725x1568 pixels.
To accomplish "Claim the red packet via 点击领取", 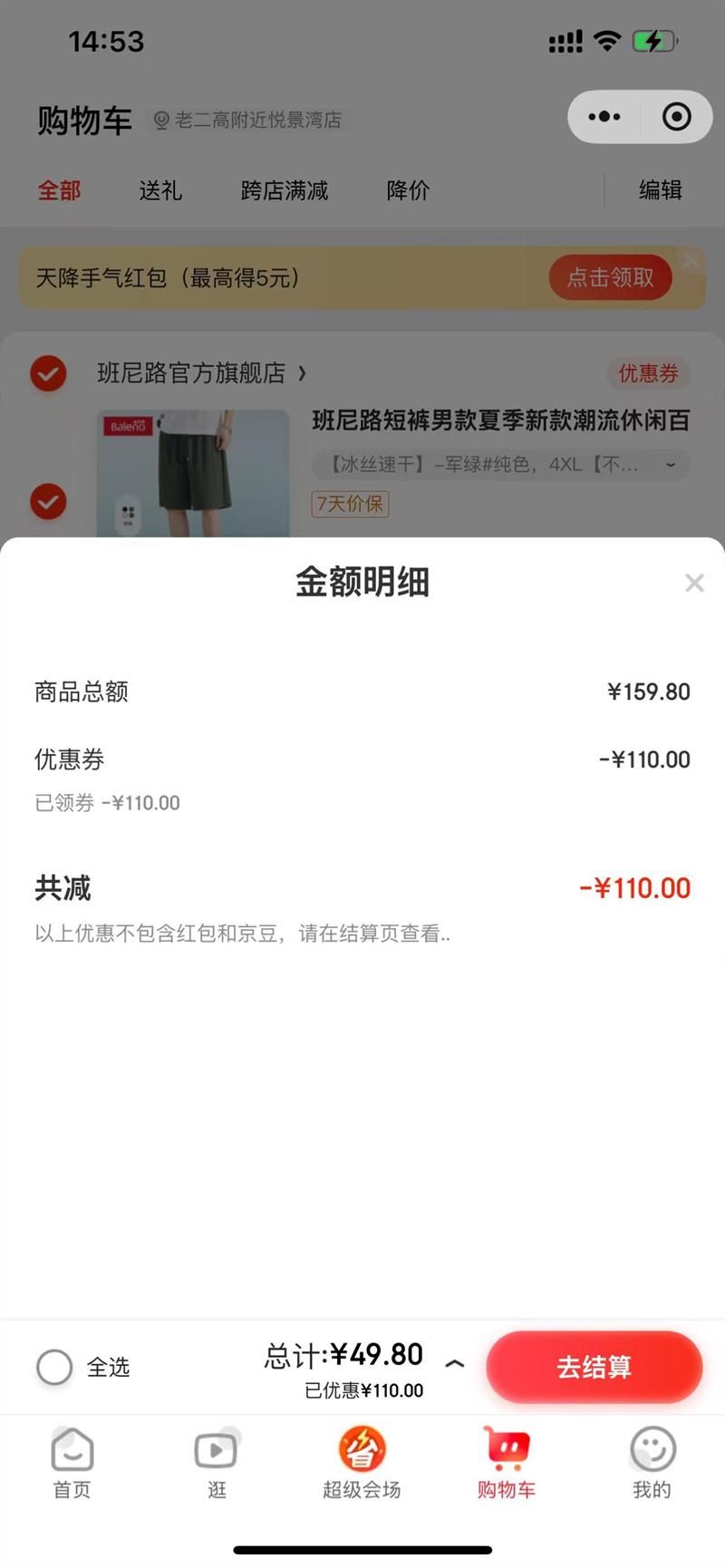I will pyautogui.click(x=610, y=278).
